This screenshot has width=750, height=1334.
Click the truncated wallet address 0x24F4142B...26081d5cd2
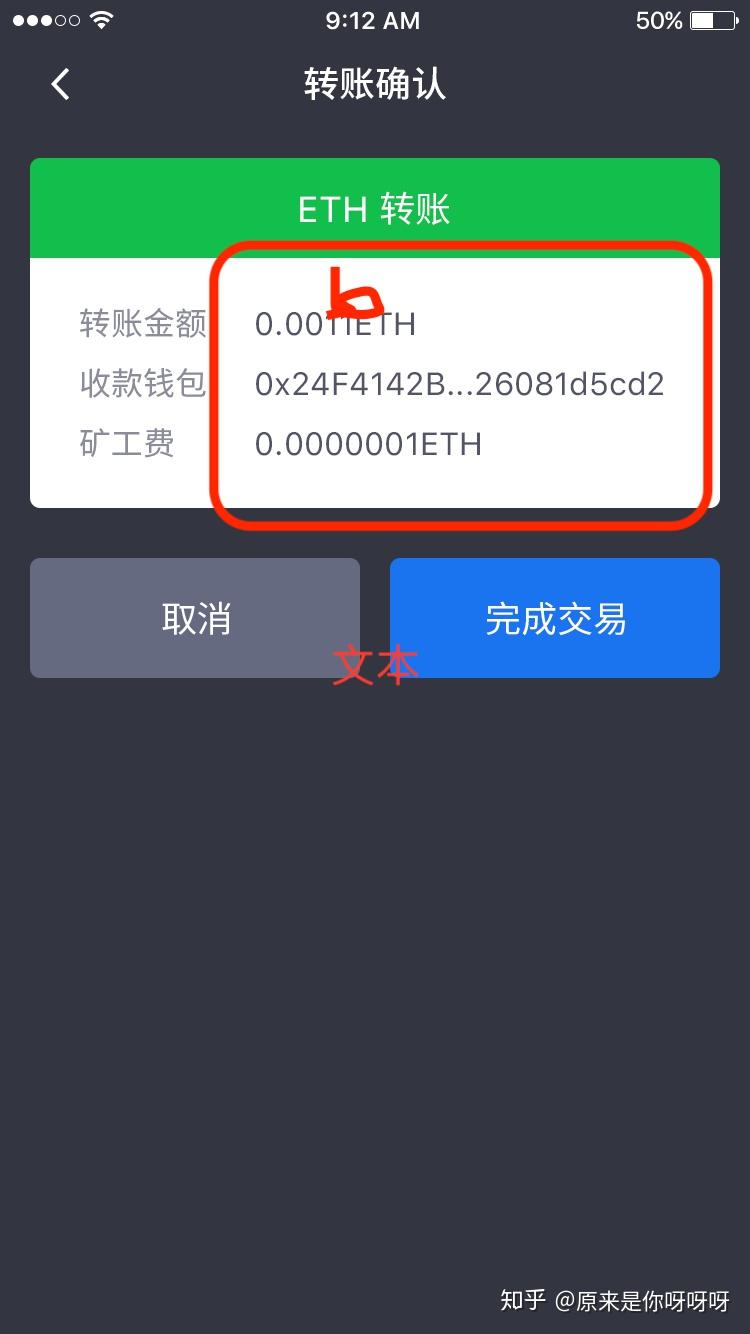pyautogui.click(x=459, y=384)
